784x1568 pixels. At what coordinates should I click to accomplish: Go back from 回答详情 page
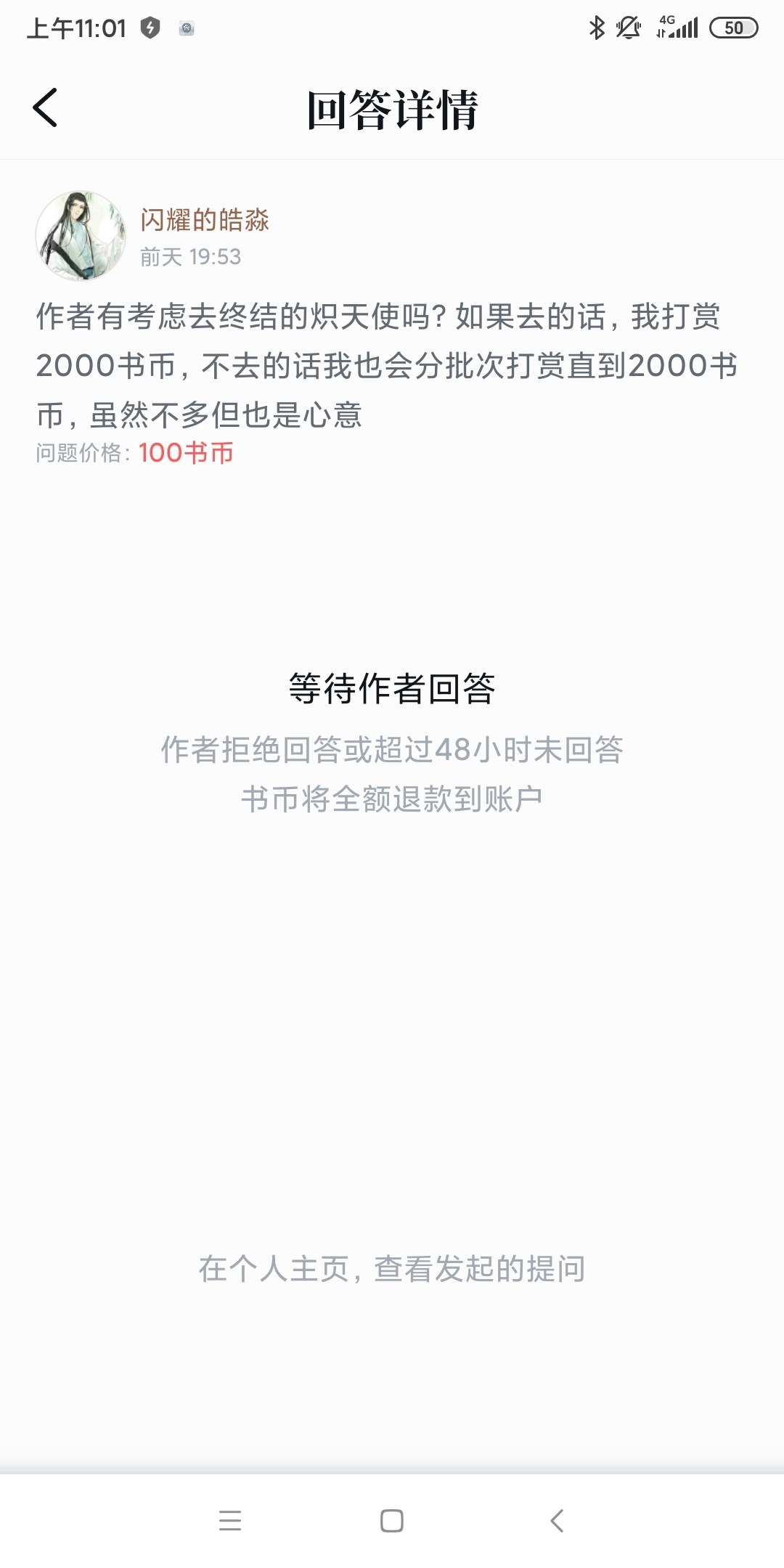[45, 108]
